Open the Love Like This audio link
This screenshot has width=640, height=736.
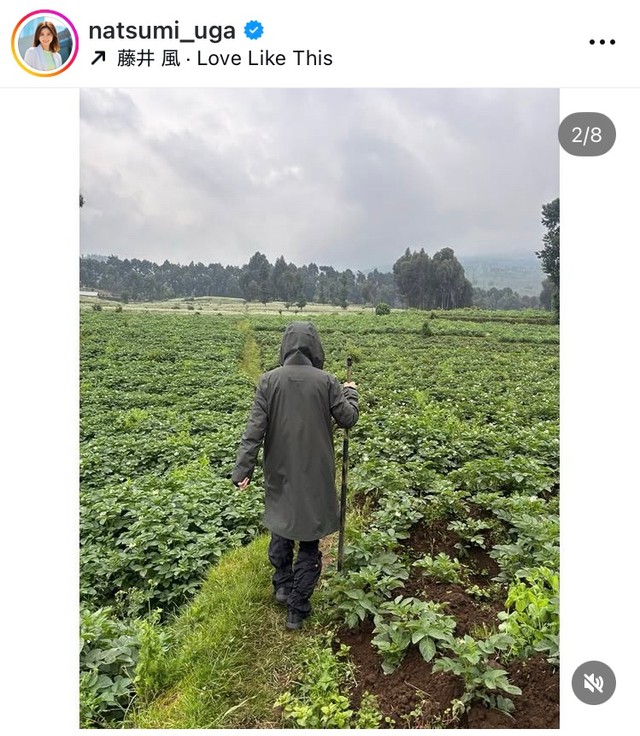click(x=224, y=58)
